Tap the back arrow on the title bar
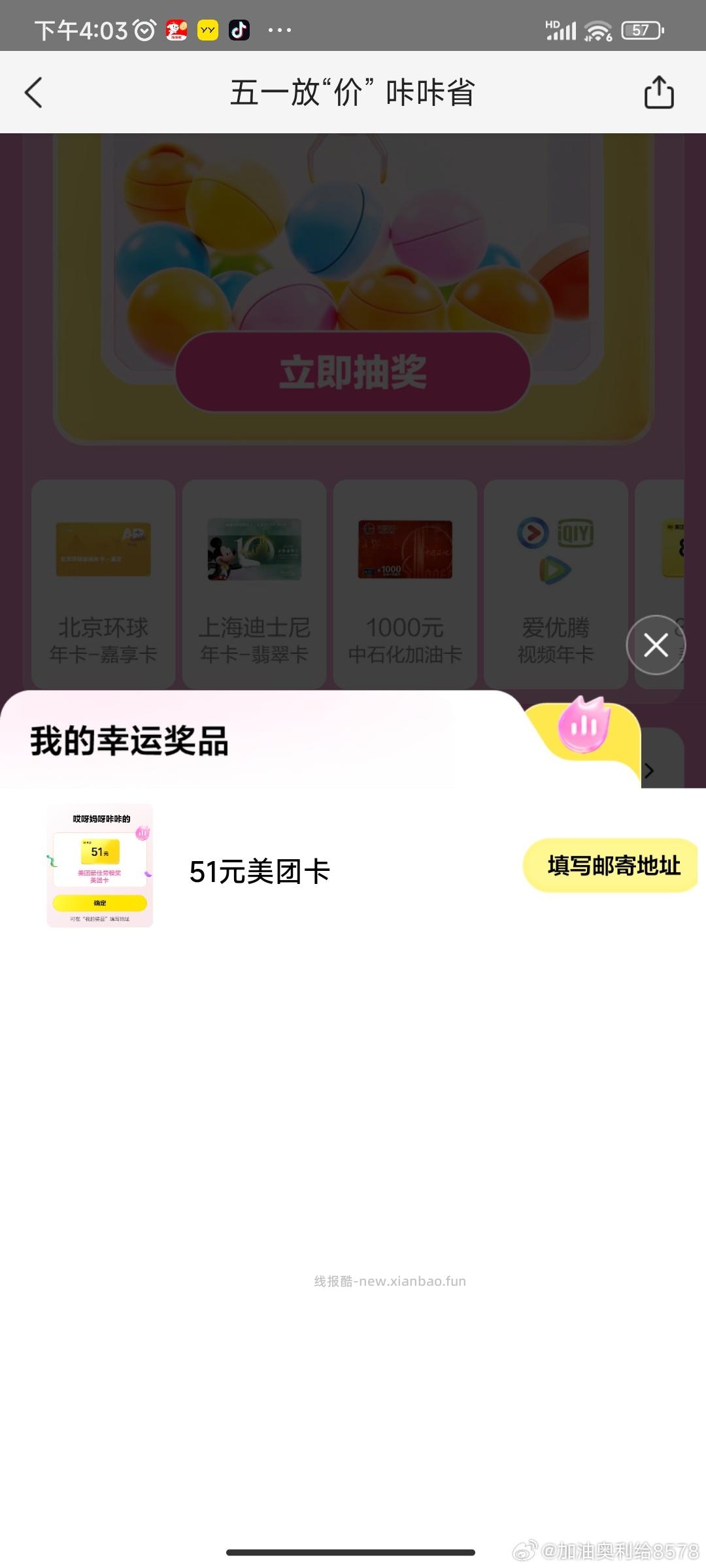 33,91
